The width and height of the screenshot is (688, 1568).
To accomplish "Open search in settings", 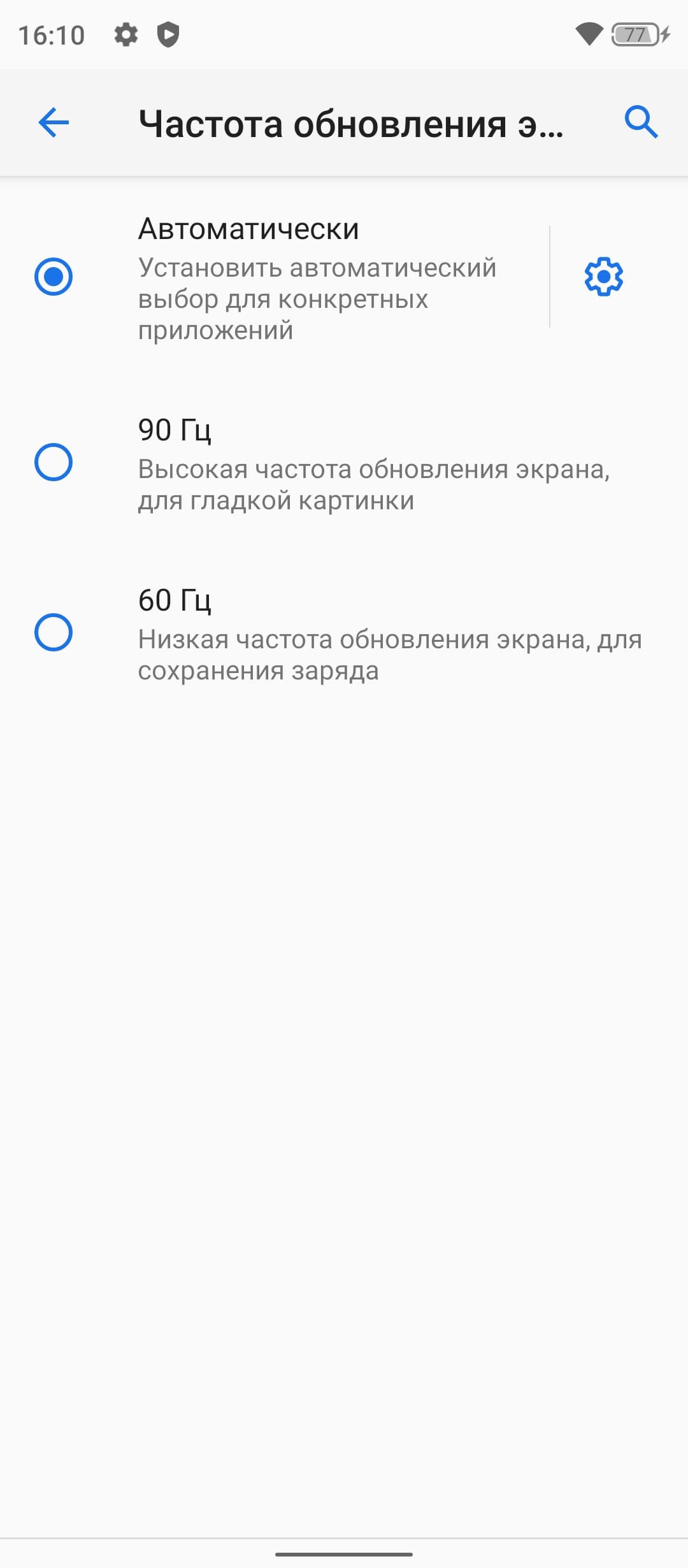I will tap(641, 122).
